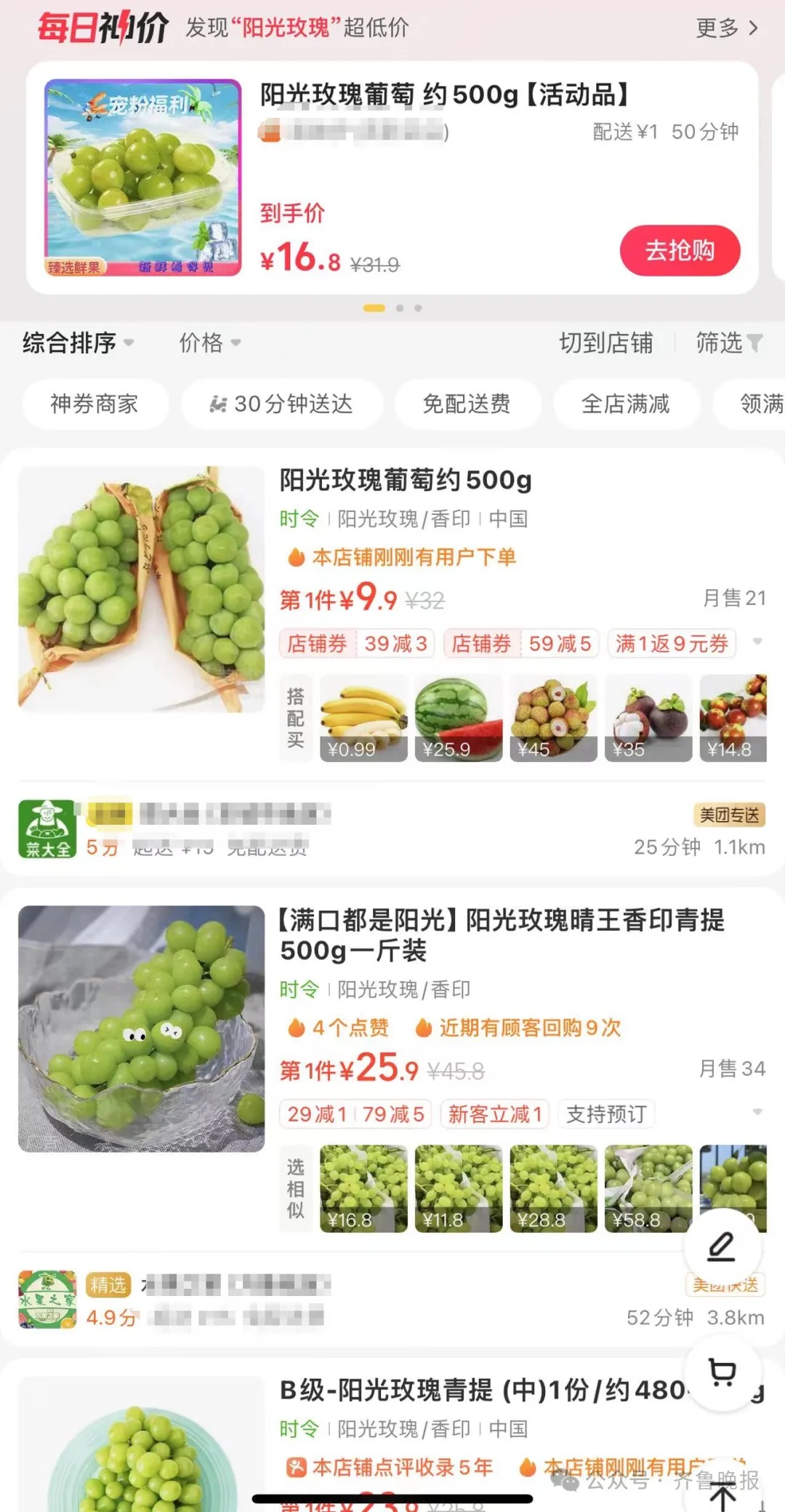Switch to 切到店铺 view
785x1512 pixels.
pos(608,343)
